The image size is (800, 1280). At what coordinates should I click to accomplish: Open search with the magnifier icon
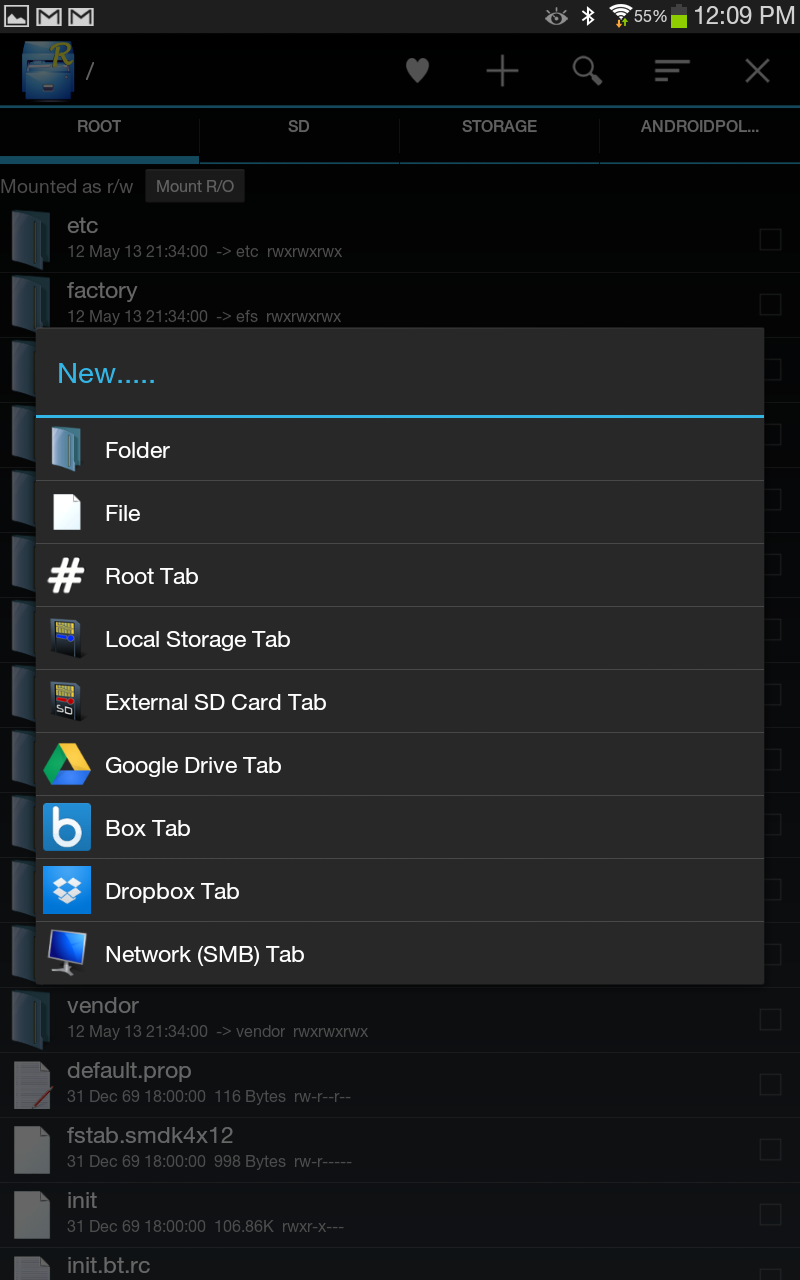point(587,71)
